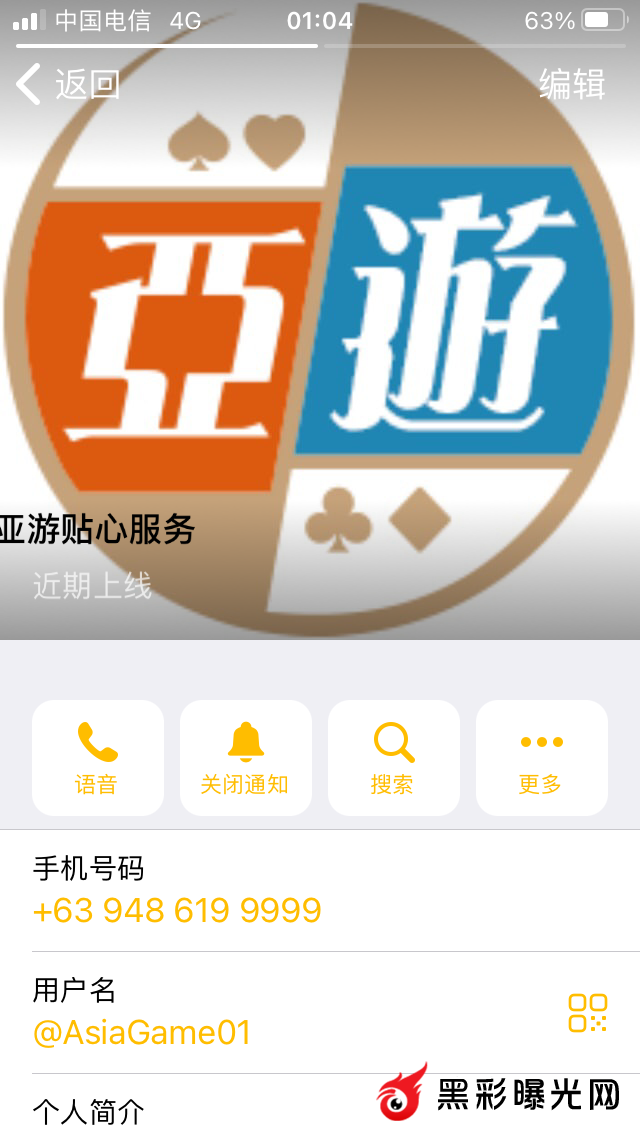640x1136 pixels.
Task: Open the QR code icon beside username
Action: point(588,1013)
